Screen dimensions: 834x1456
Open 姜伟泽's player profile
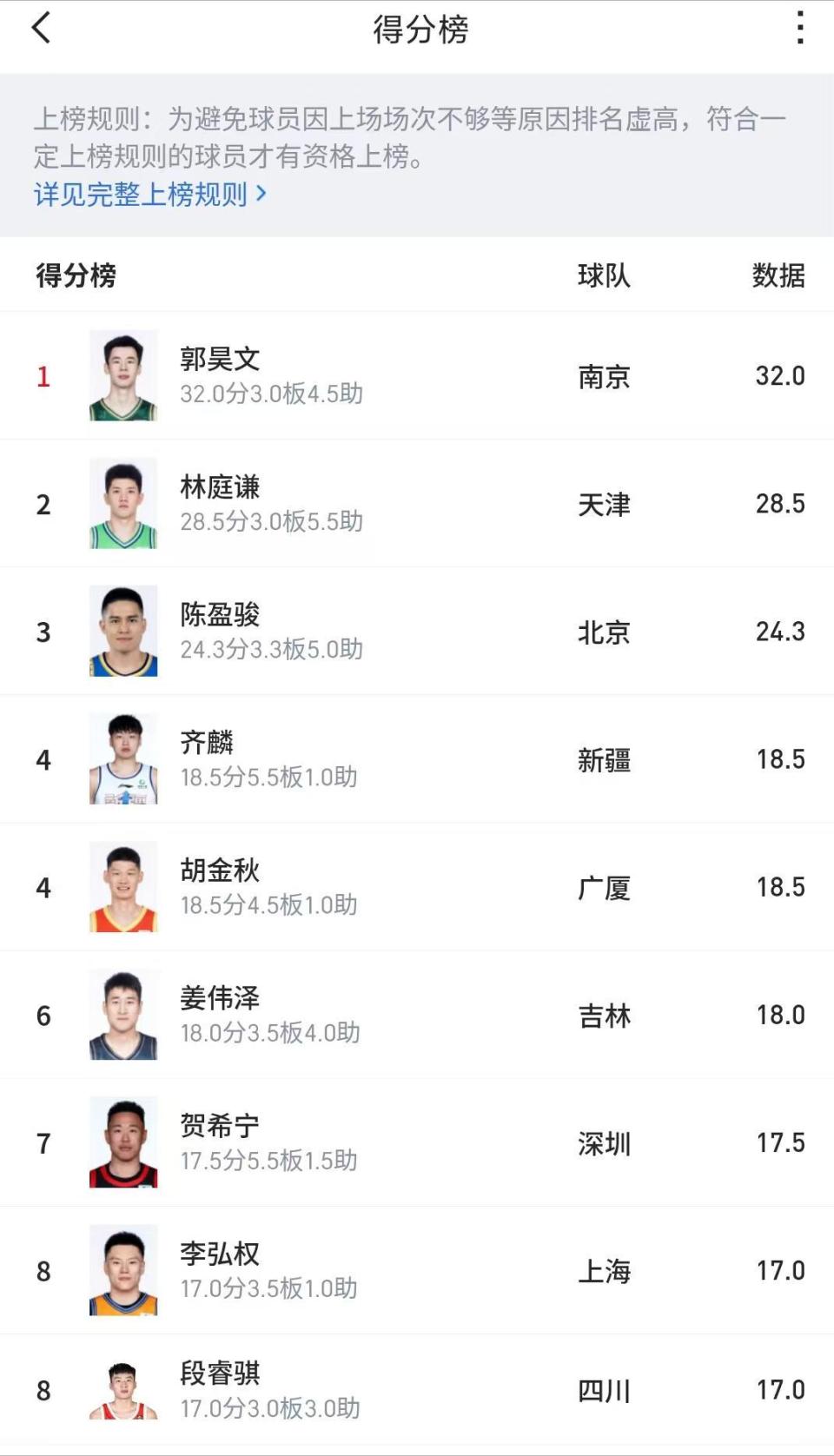417,1014
